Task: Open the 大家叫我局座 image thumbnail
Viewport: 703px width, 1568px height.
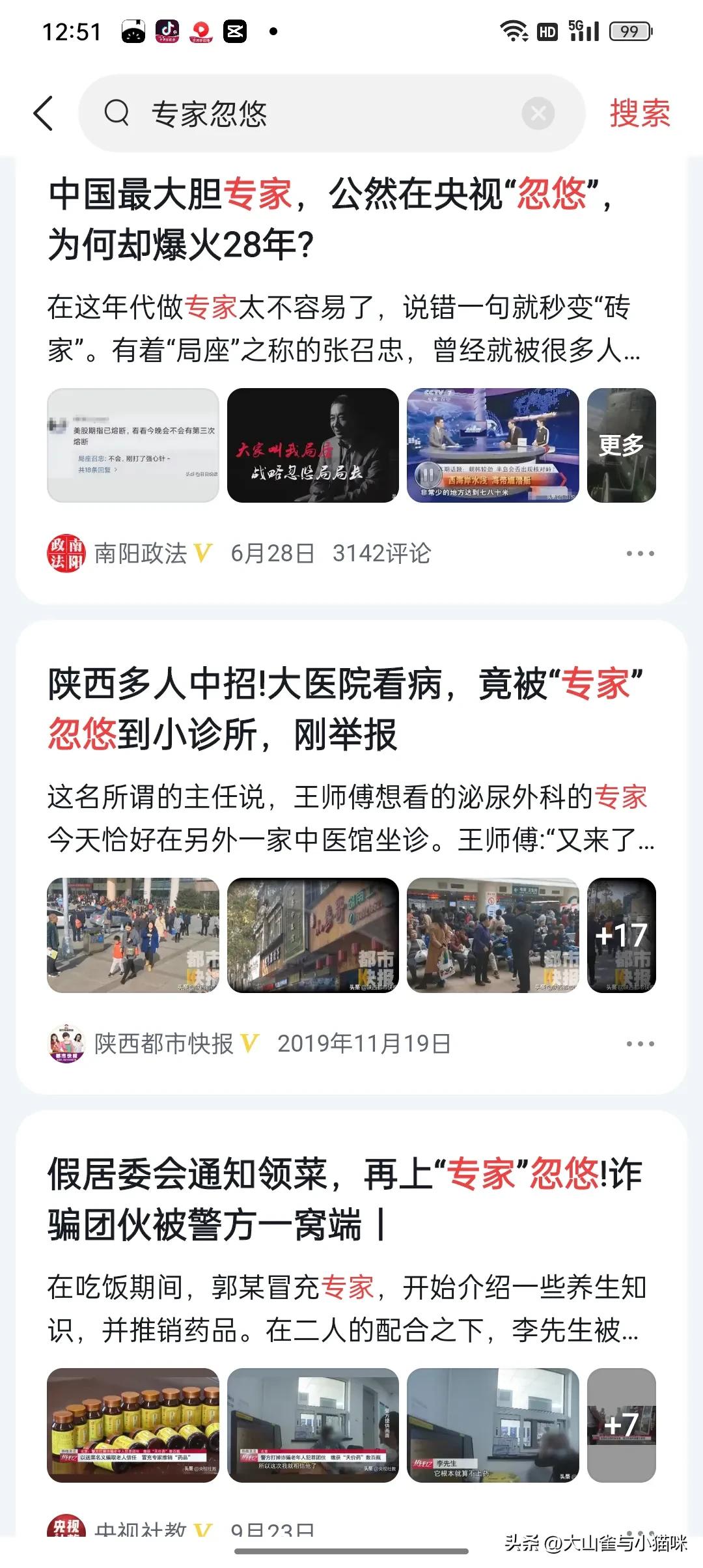Action: coord(312,445)
